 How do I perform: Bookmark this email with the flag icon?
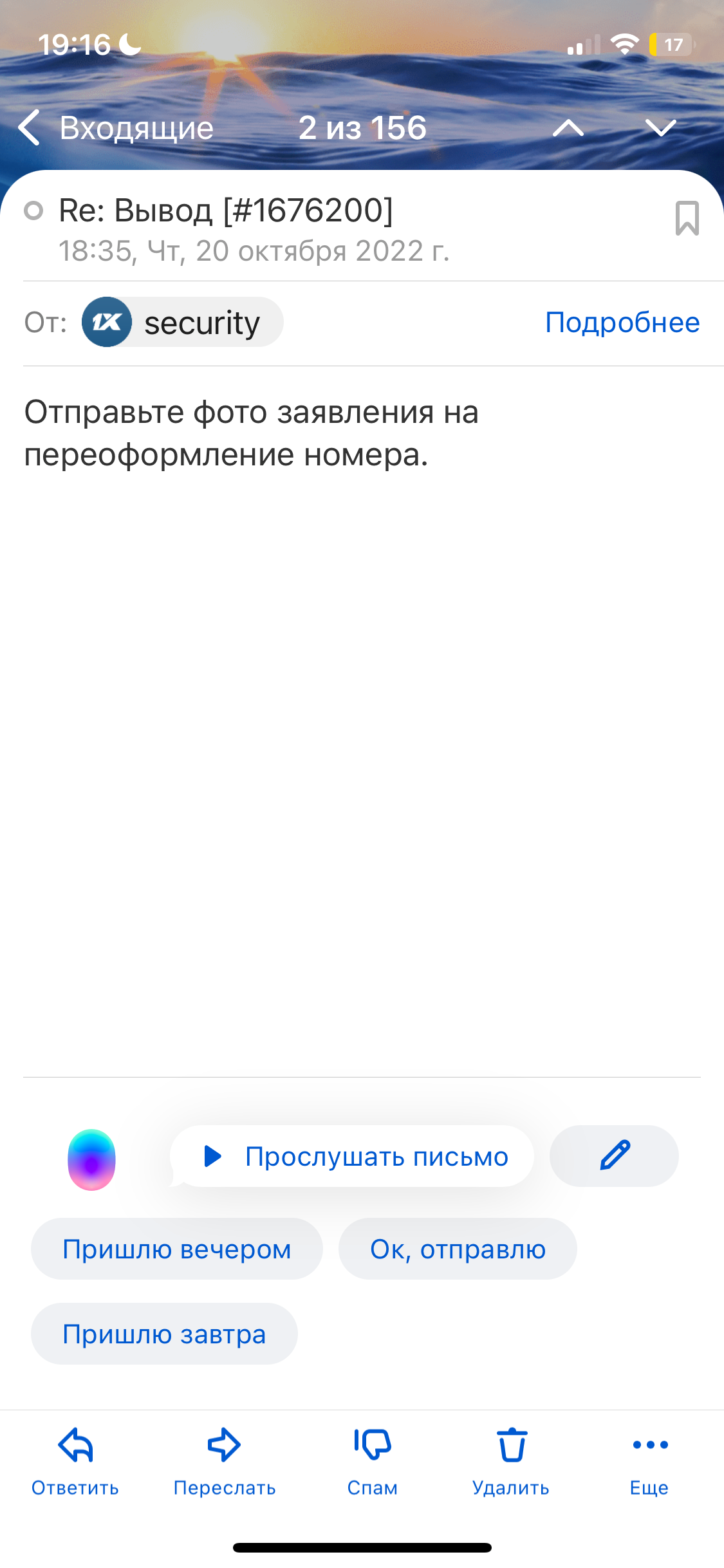[687, 218]
